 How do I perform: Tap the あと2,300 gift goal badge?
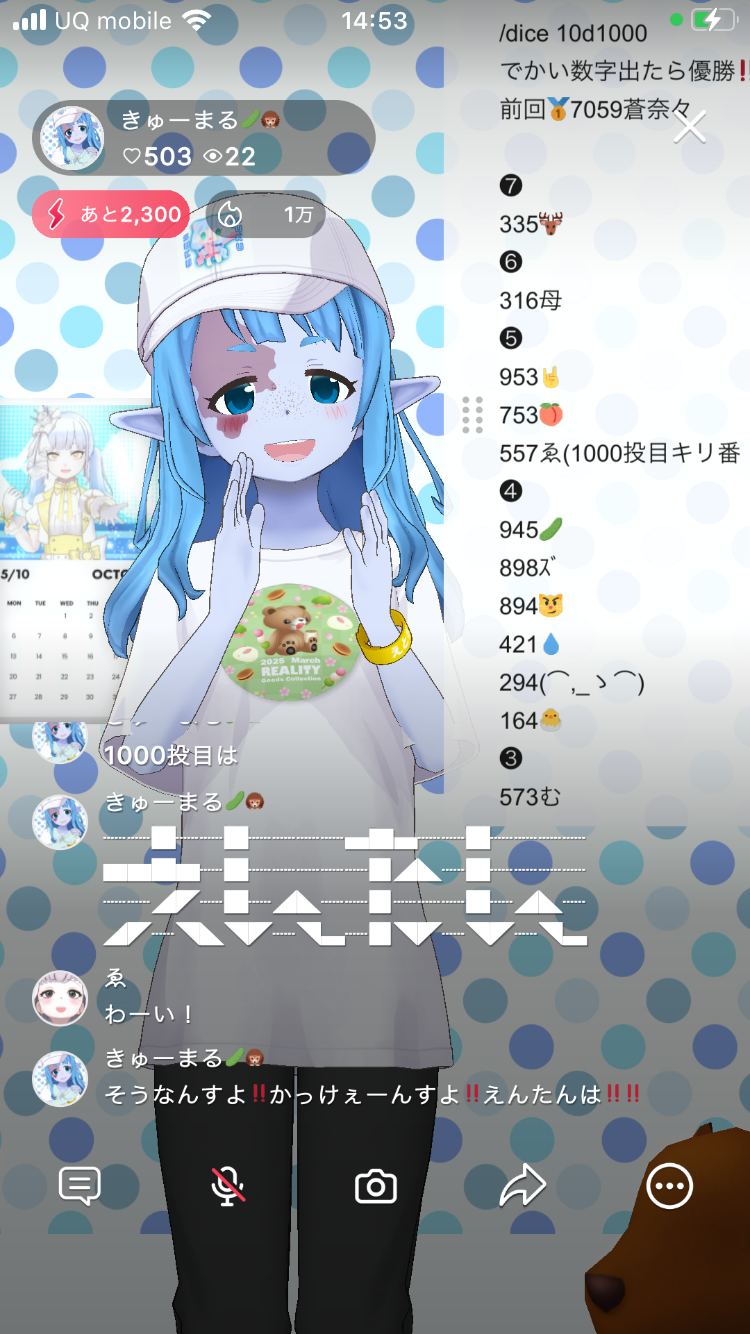tap(111, 214)
